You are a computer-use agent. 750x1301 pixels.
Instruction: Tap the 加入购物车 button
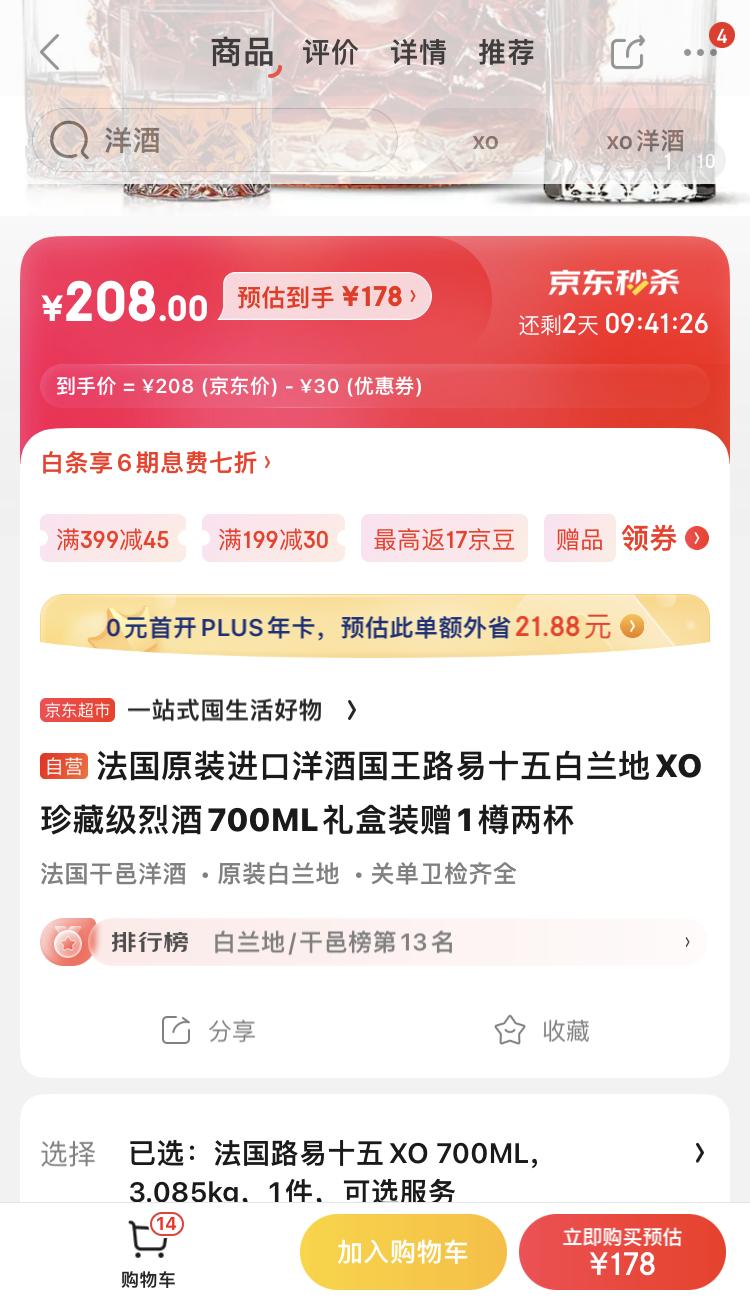pyautogui.click(x=403, y=1250)
